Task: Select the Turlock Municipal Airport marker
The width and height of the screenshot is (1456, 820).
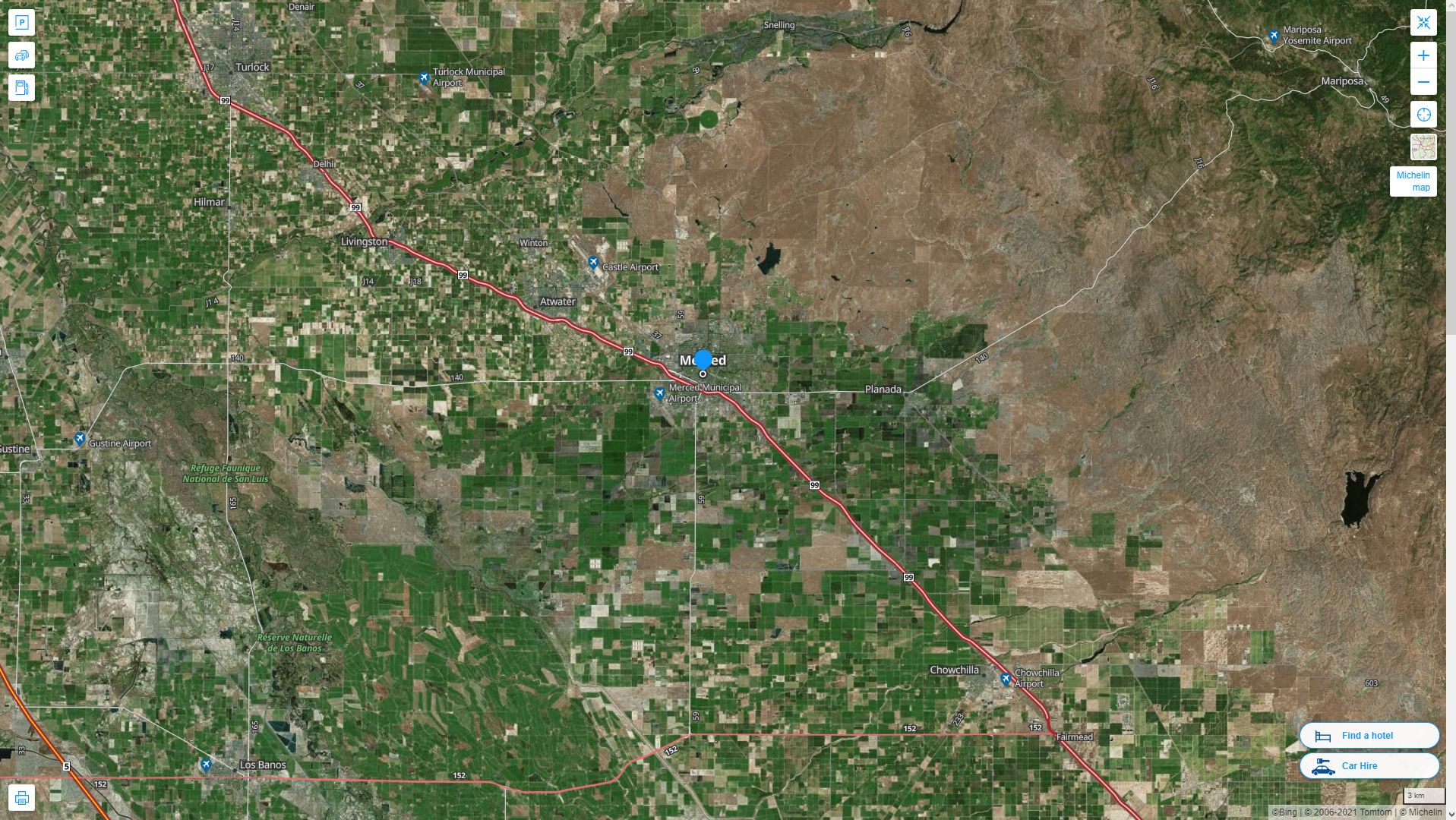Action: [x=424, y=77]
